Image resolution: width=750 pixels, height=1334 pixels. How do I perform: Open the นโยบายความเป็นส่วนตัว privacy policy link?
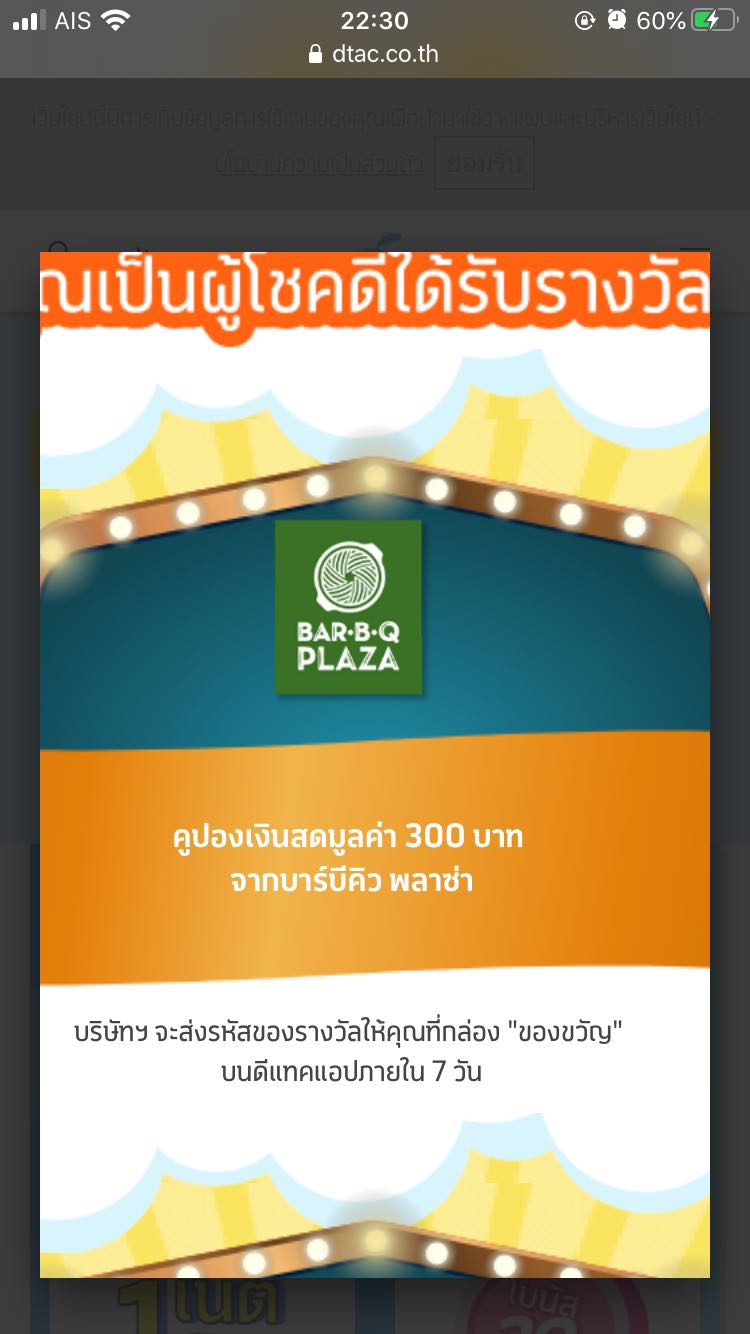click(319, 165)
